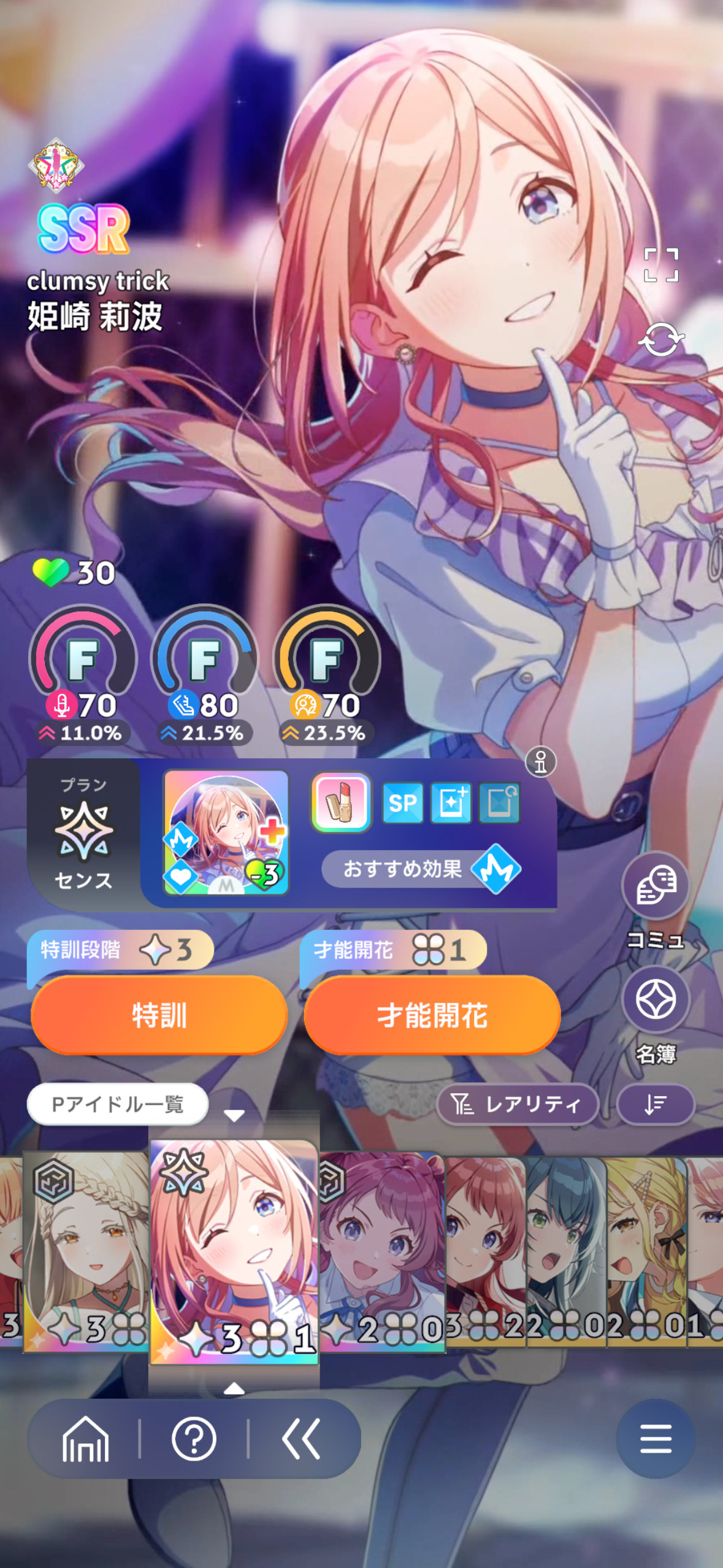
Task: Go to the home screen
Action: pyautogui.click(x=85, y=1439)
